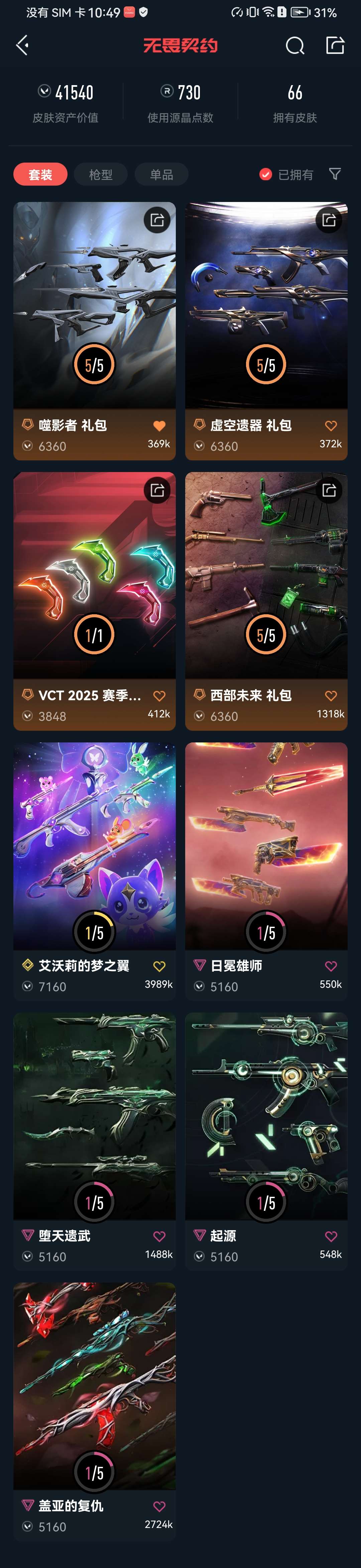
Task: Share the VCT 2025 赛季 bundle
Action: [x=157, y=490]
